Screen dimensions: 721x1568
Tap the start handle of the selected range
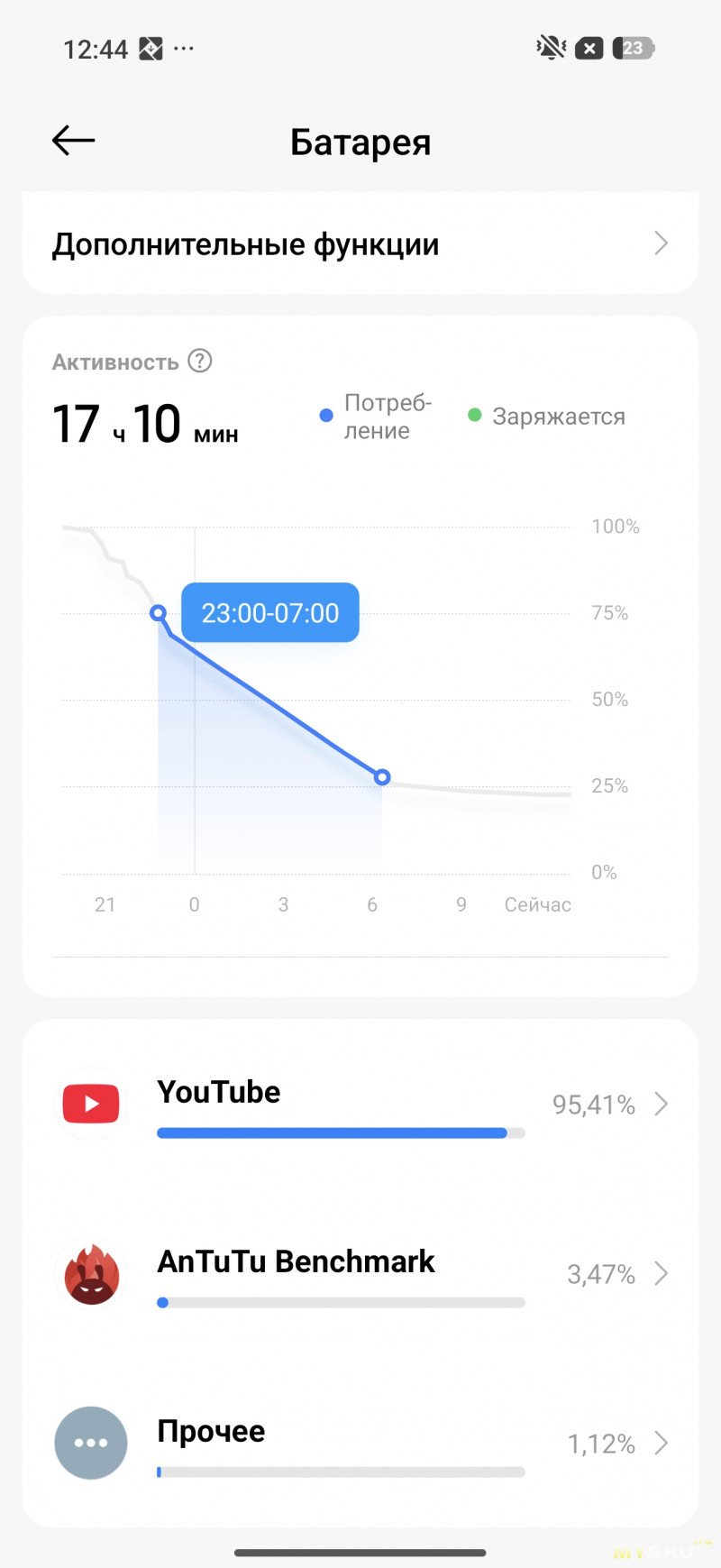[159, 613]
